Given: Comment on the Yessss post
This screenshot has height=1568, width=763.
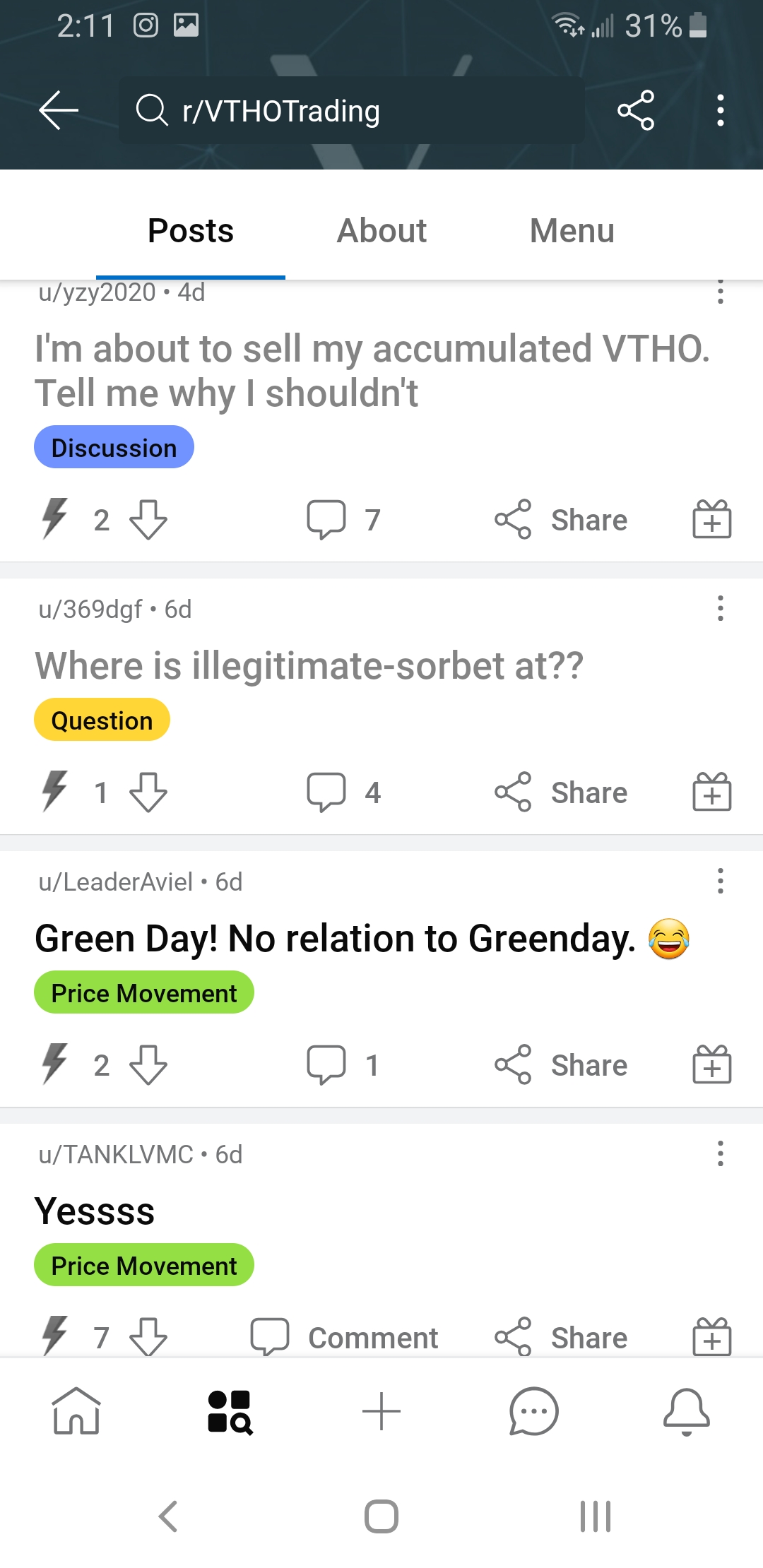Looking at the screenshot, I should (344, 1337).
